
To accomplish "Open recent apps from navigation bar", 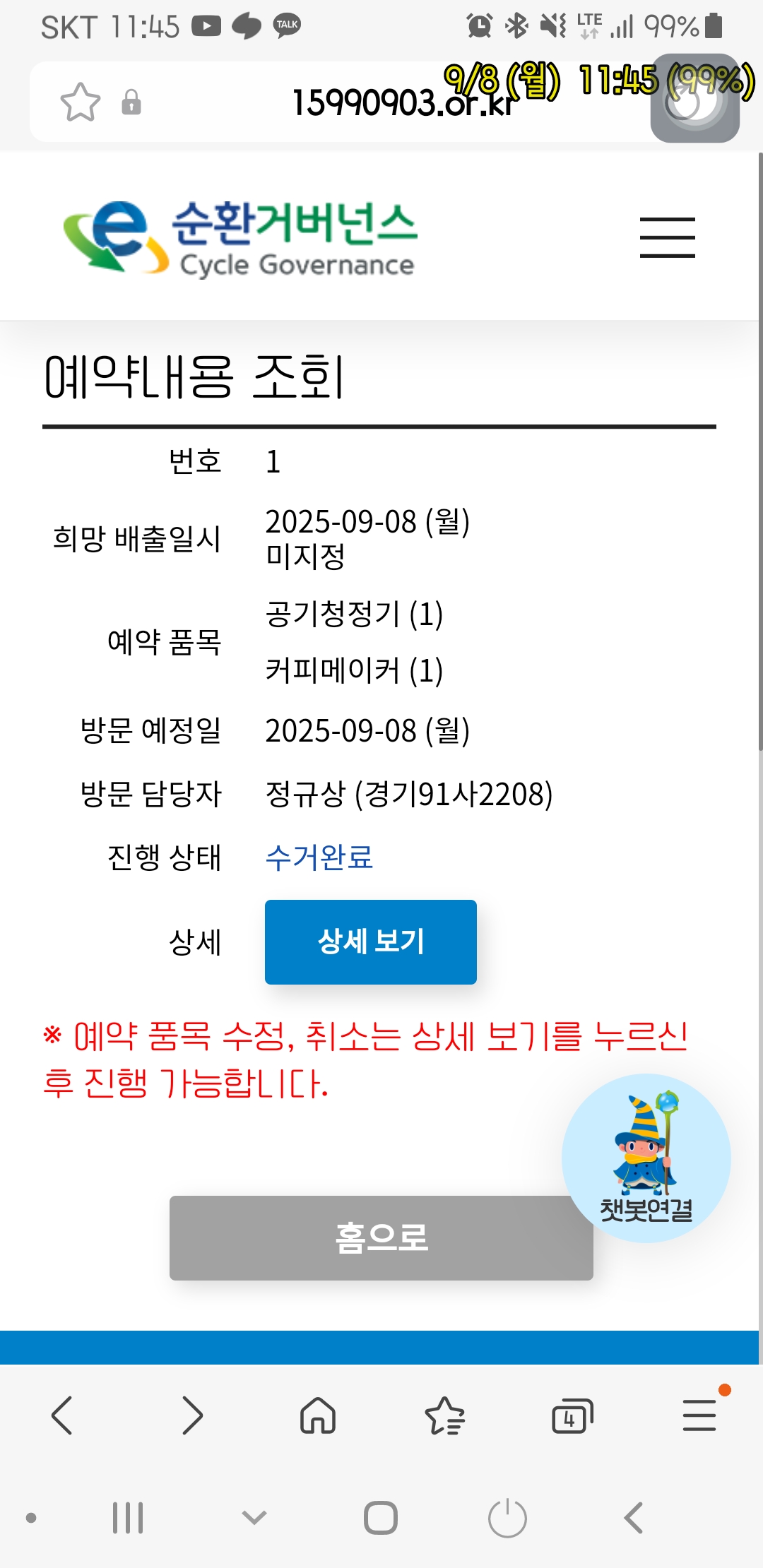I will click(128, 1517).
